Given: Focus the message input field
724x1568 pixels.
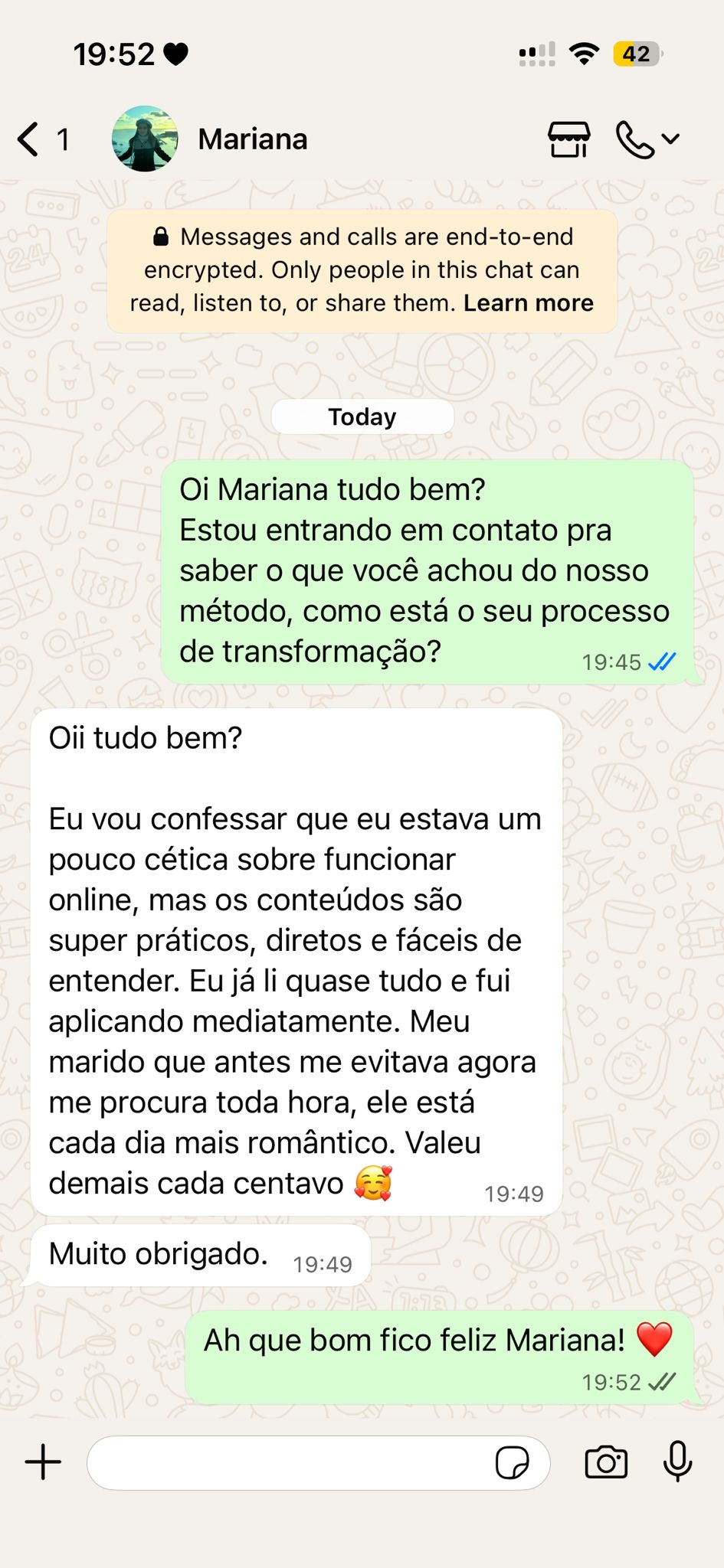Looking at the screenshot, I should (x=291, y=1462).
